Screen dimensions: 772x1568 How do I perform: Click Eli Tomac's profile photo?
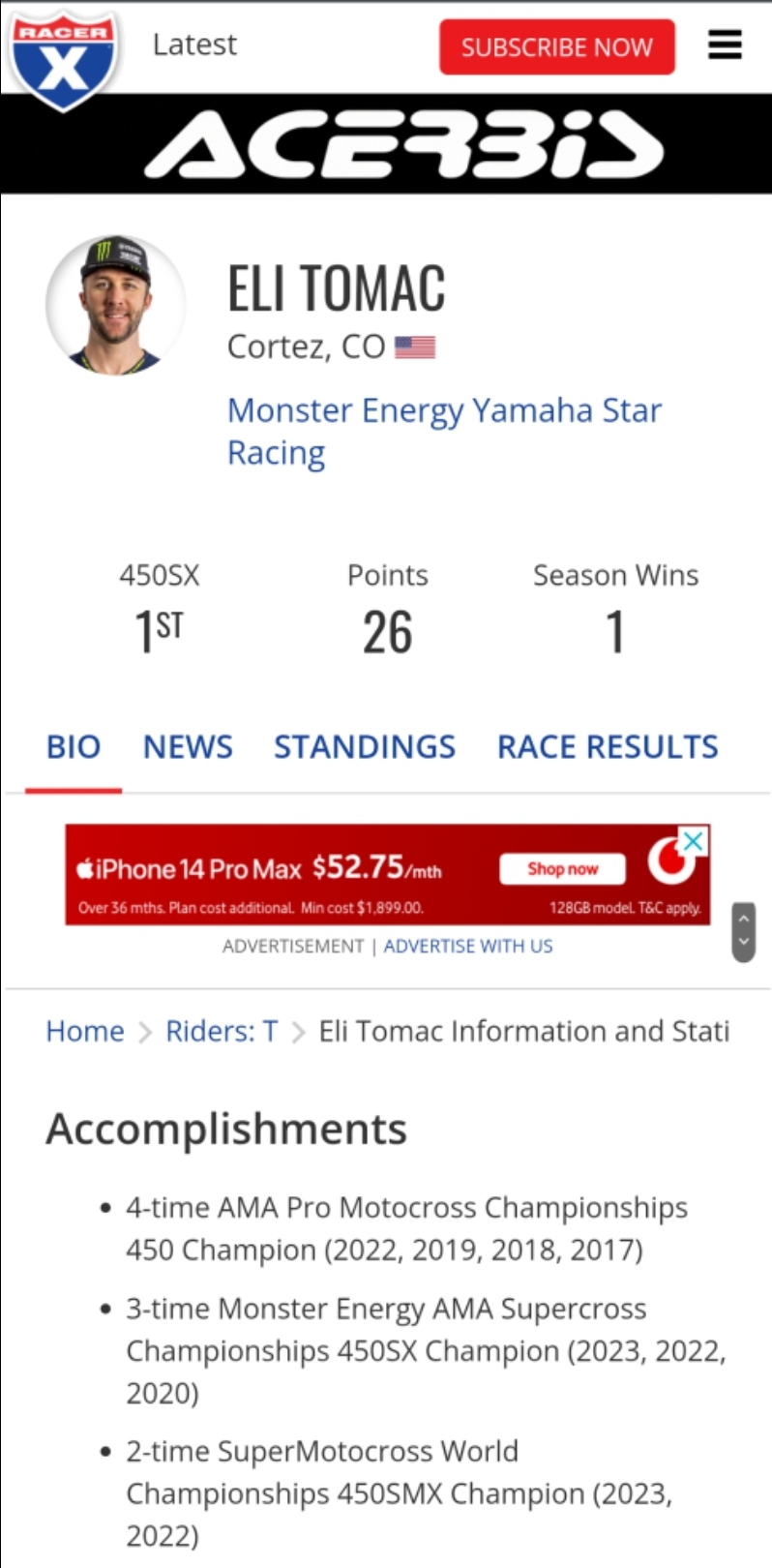coord(115,305)
